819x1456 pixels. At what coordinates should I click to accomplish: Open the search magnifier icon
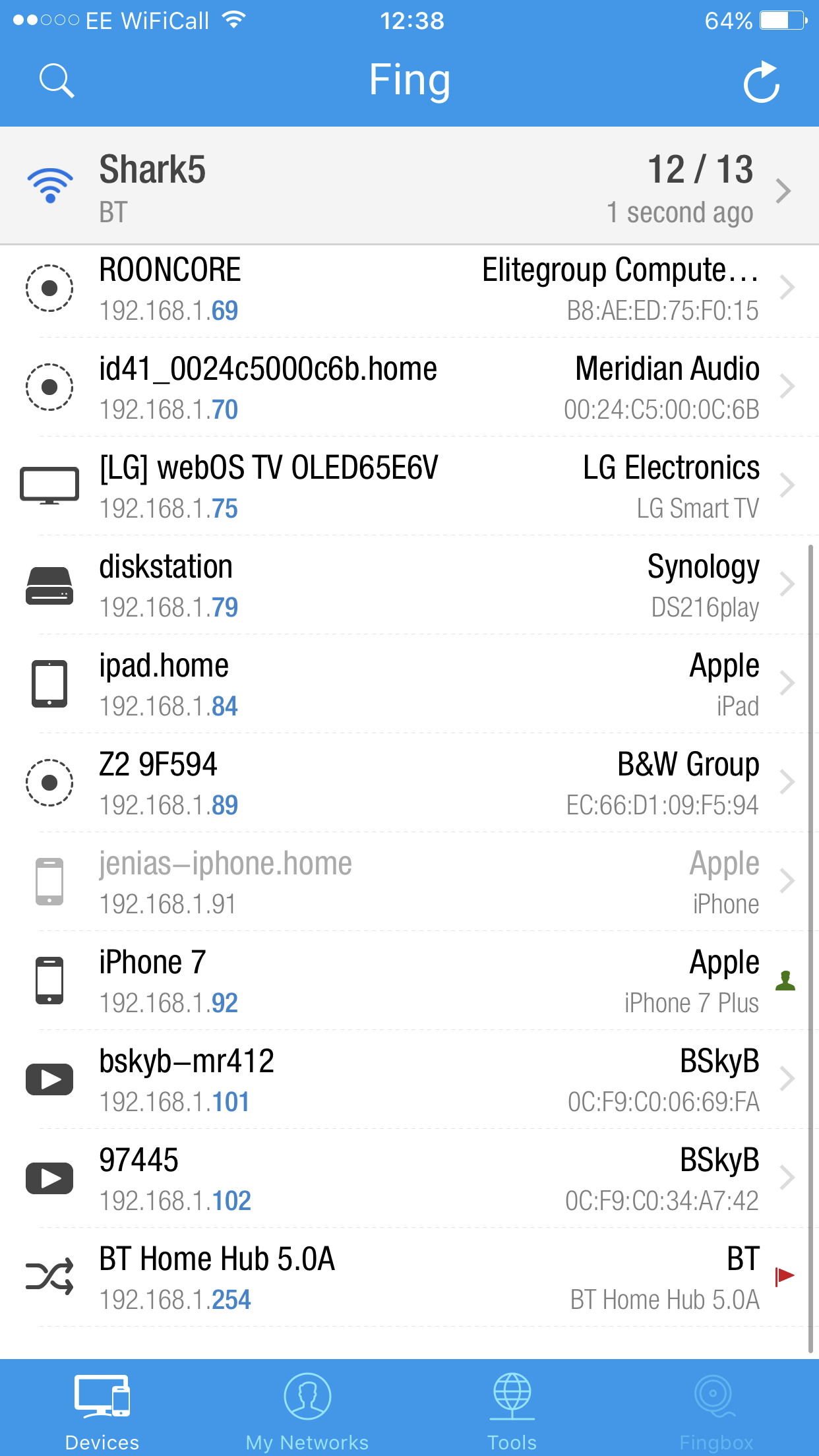tap(57, 80)
